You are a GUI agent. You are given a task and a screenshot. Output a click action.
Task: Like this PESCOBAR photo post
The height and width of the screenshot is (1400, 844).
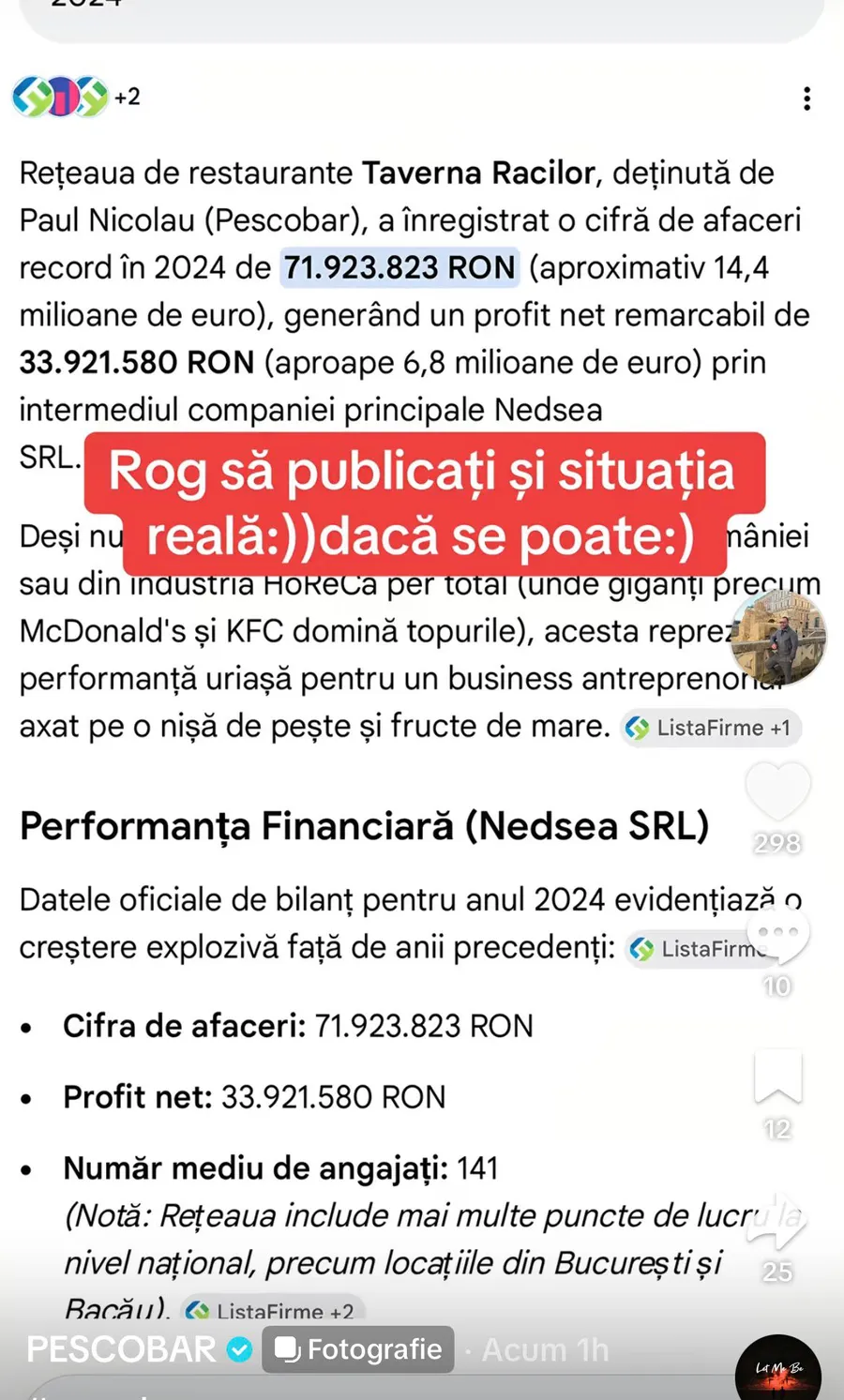tap(777, 792)
